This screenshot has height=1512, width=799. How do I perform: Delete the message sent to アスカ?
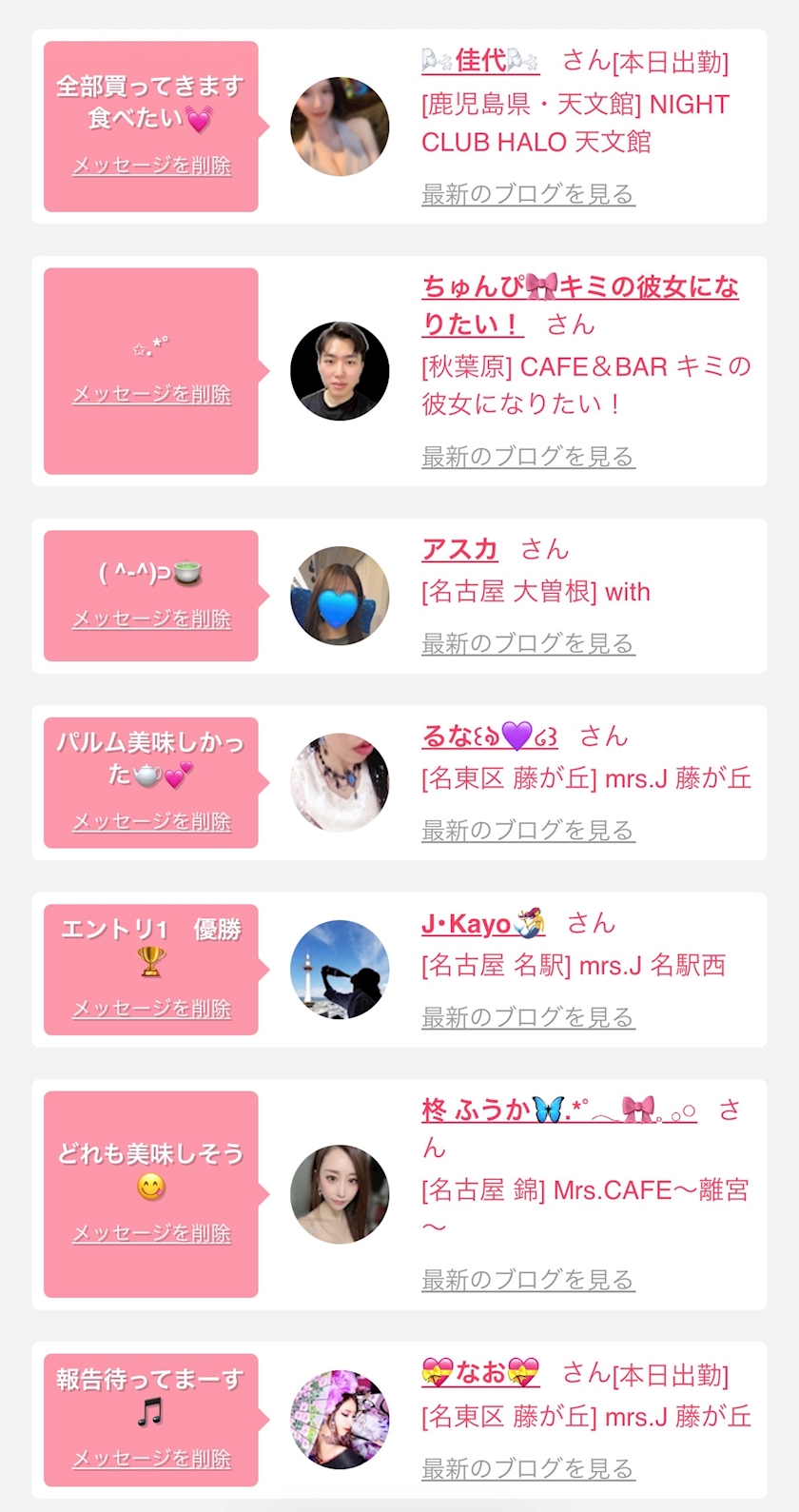click(151, 619)
